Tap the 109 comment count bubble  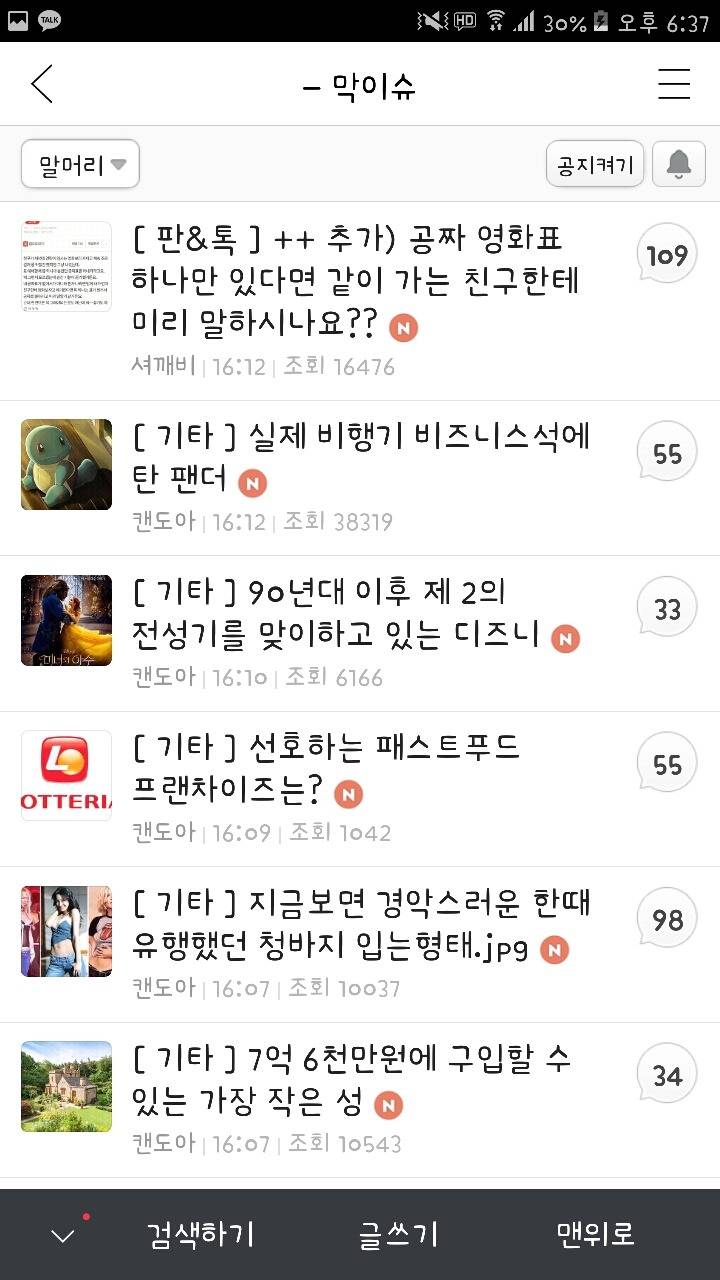[x=666, y=254]
